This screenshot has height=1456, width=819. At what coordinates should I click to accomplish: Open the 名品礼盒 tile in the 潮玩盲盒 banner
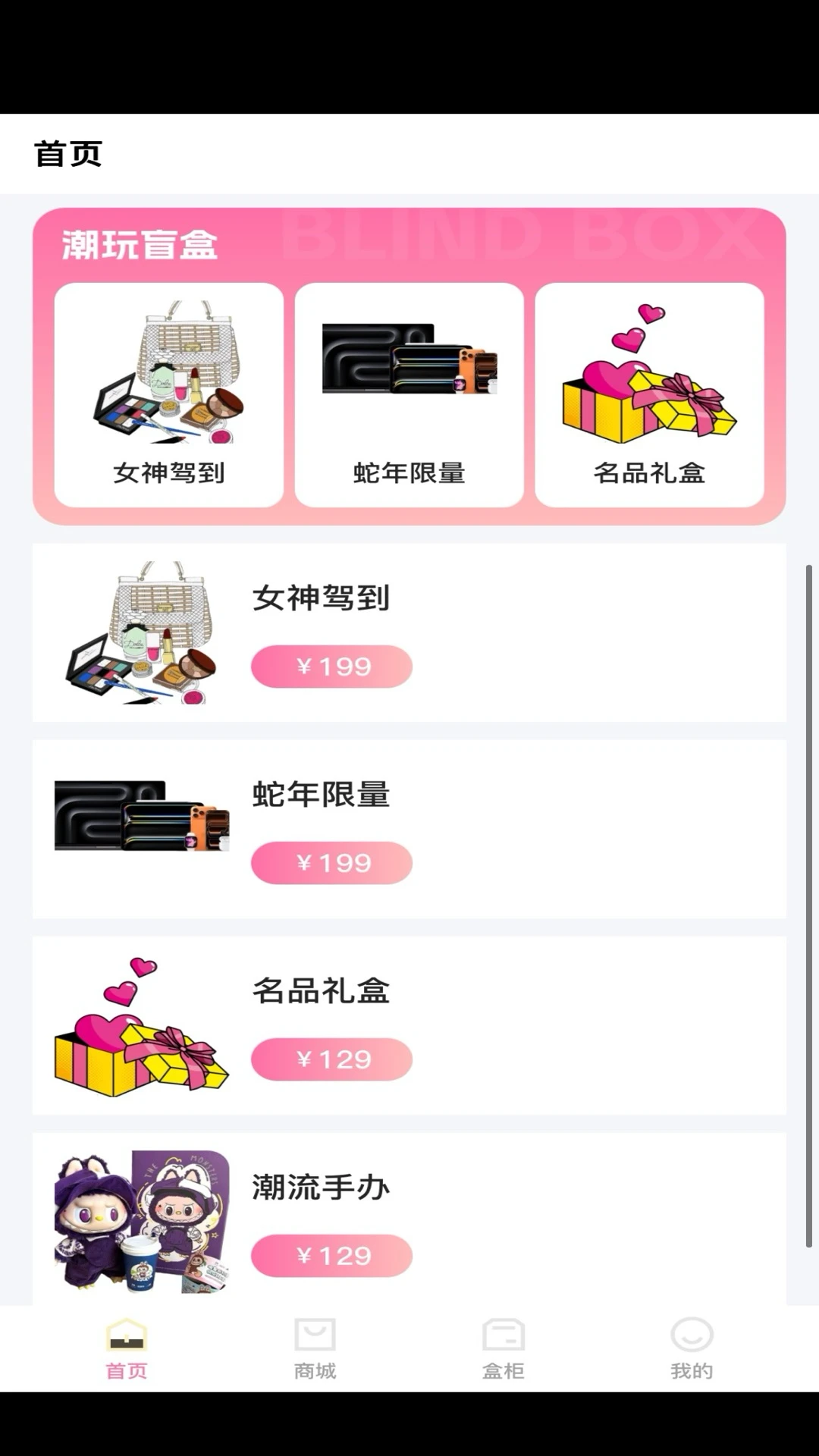click(x=649, y=395)
